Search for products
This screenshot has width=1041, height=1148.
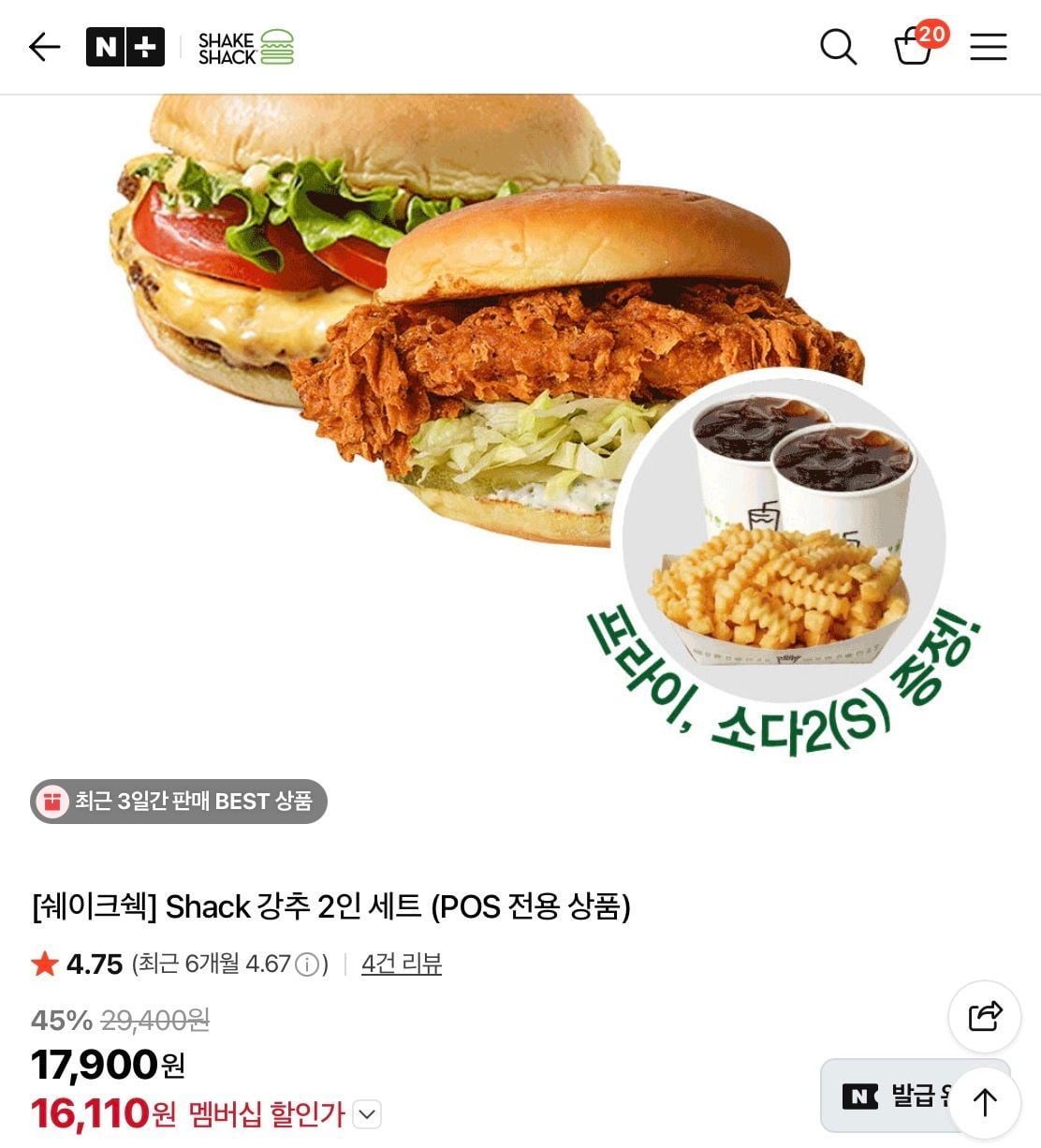click(838, 47)
